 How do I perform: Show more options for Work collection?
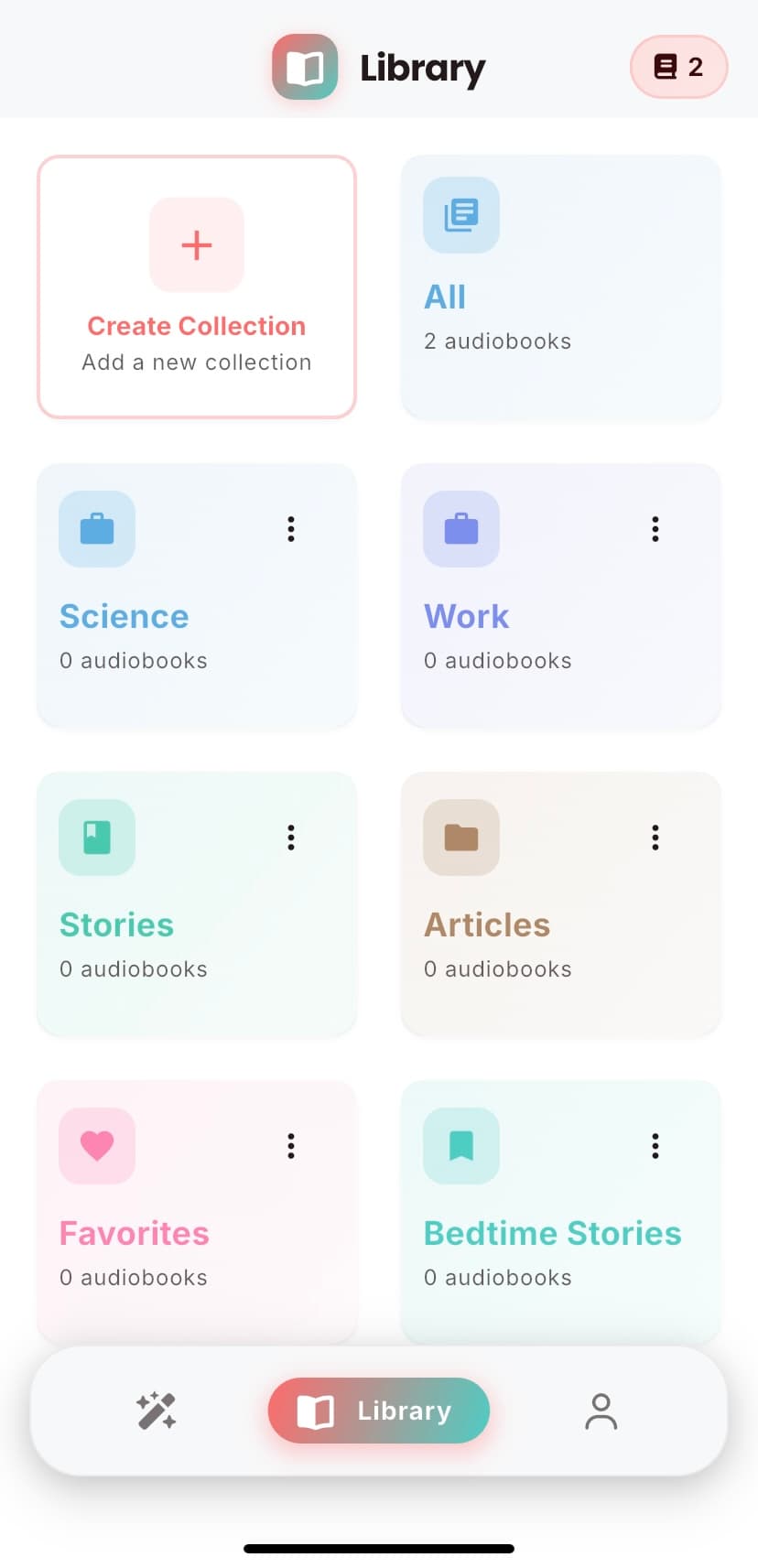655,529
